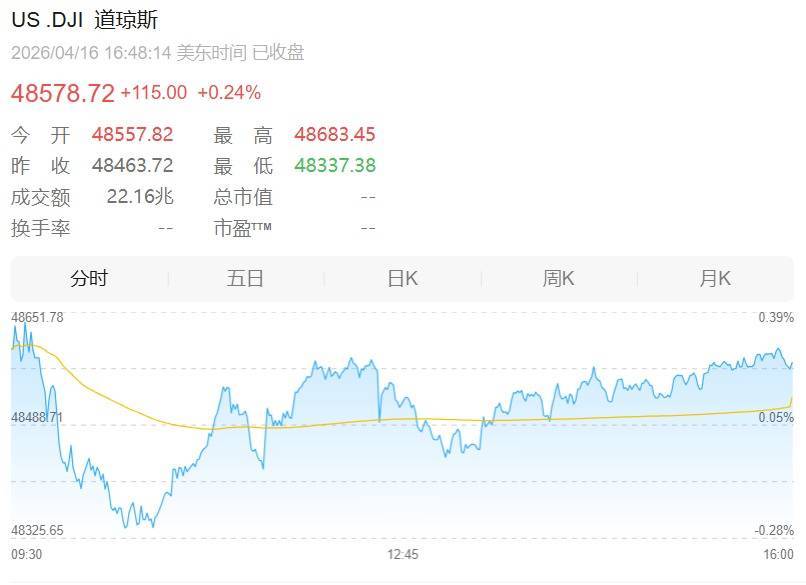Switch to the 分时 chart tab

click(x=89, y=279)
